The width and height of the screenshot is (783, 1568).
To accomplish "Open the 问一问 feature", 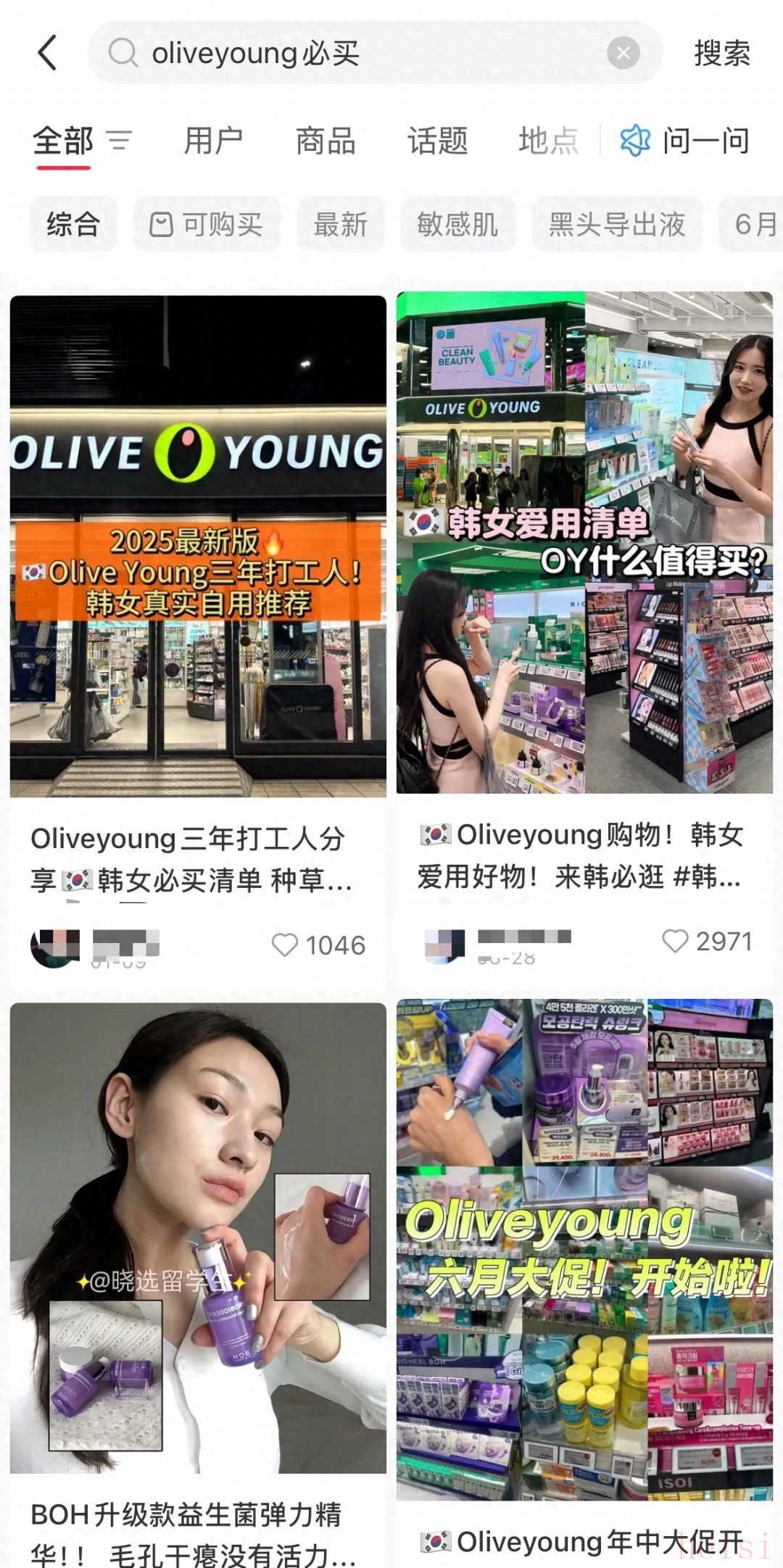I will [685, 140].
